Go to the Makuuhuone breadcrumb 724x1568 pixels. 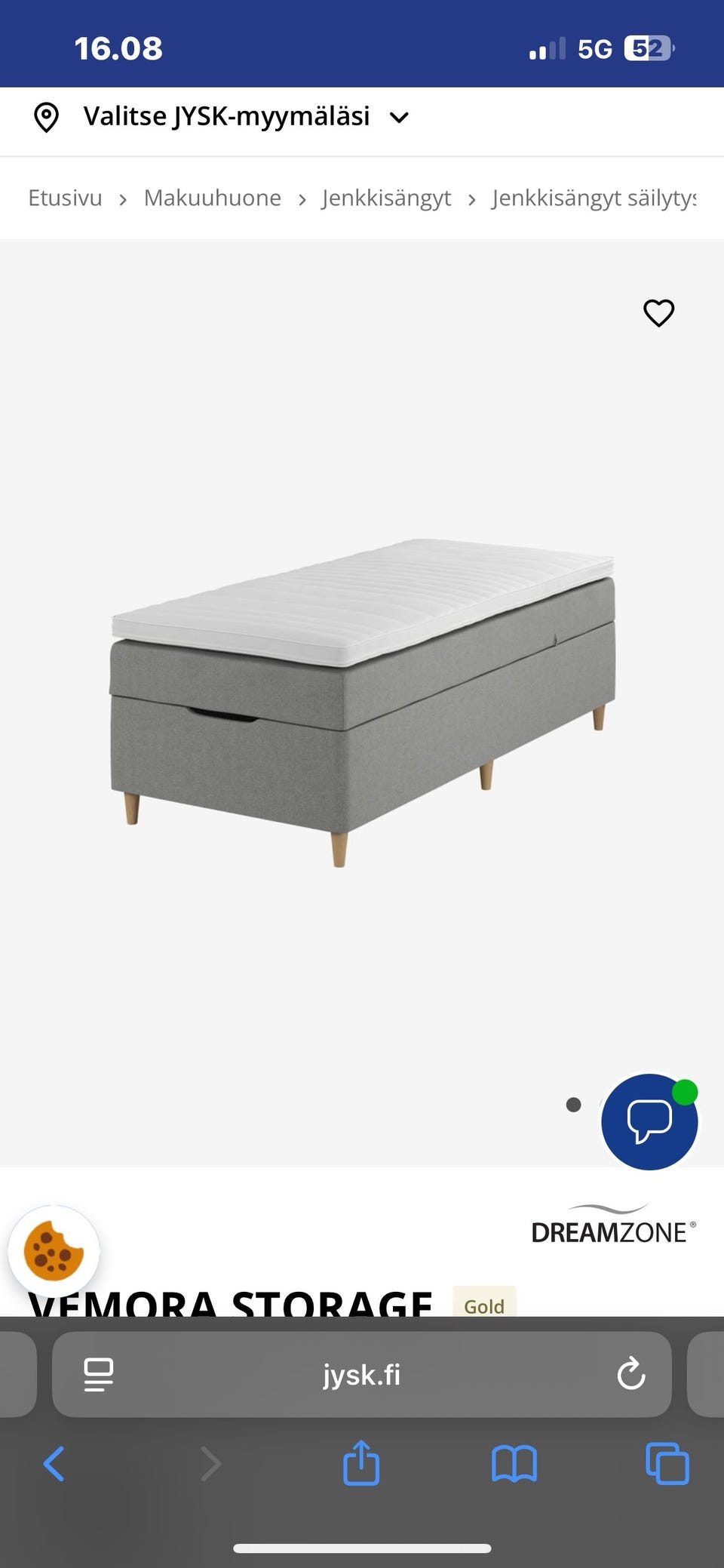[213, 198]
